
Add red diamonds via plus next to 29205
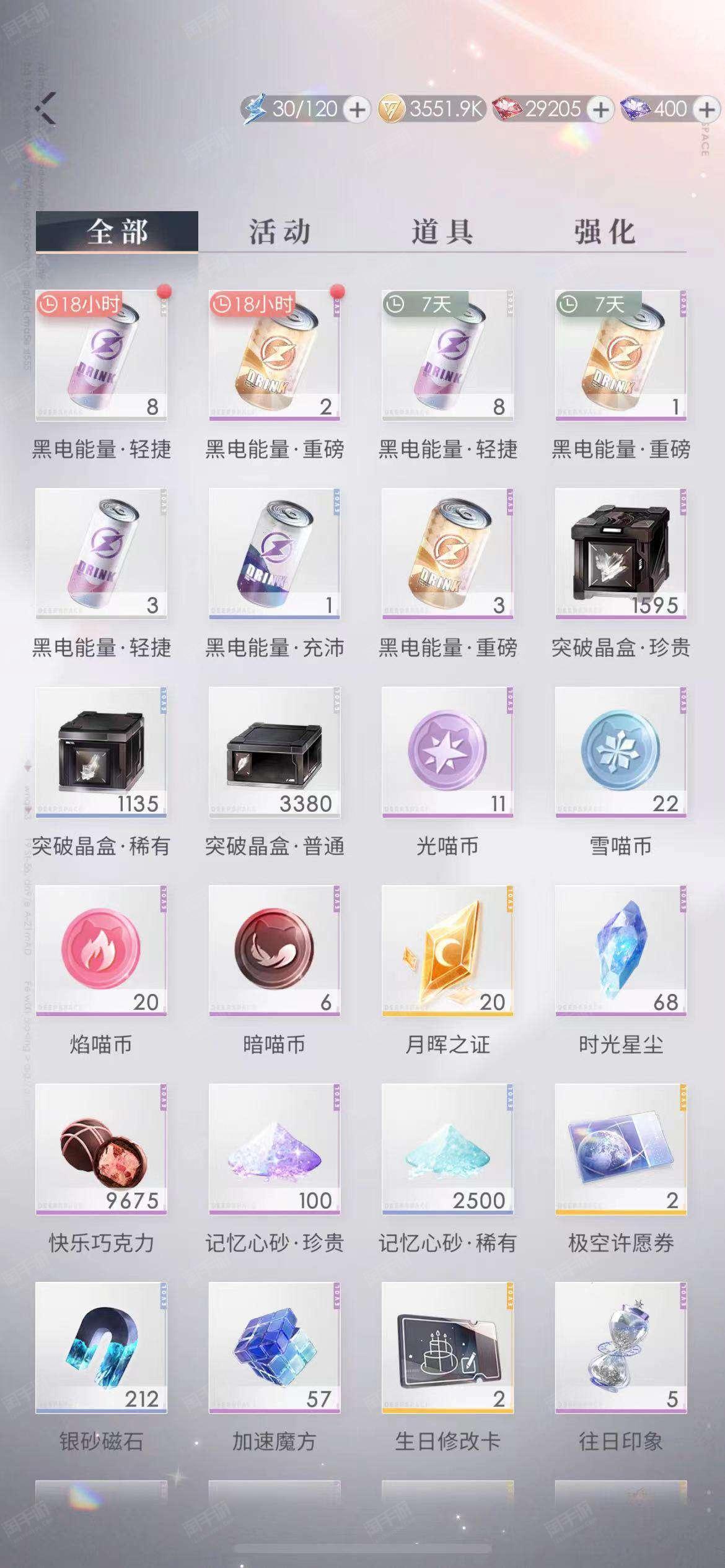[x=600, y=110]
